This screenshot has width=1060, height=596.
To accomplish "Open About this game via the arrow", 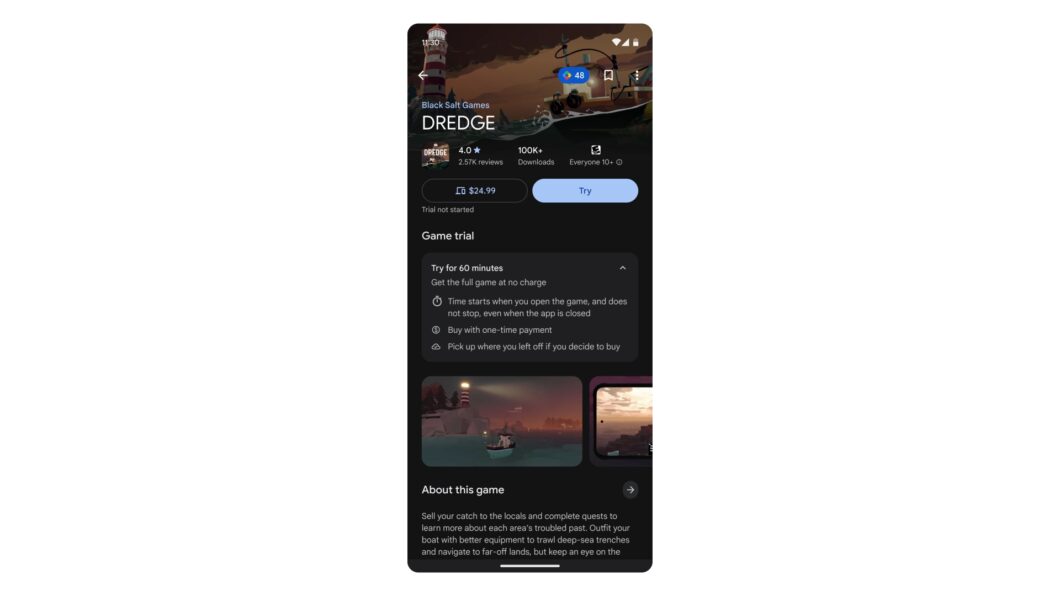I will 629,490.
